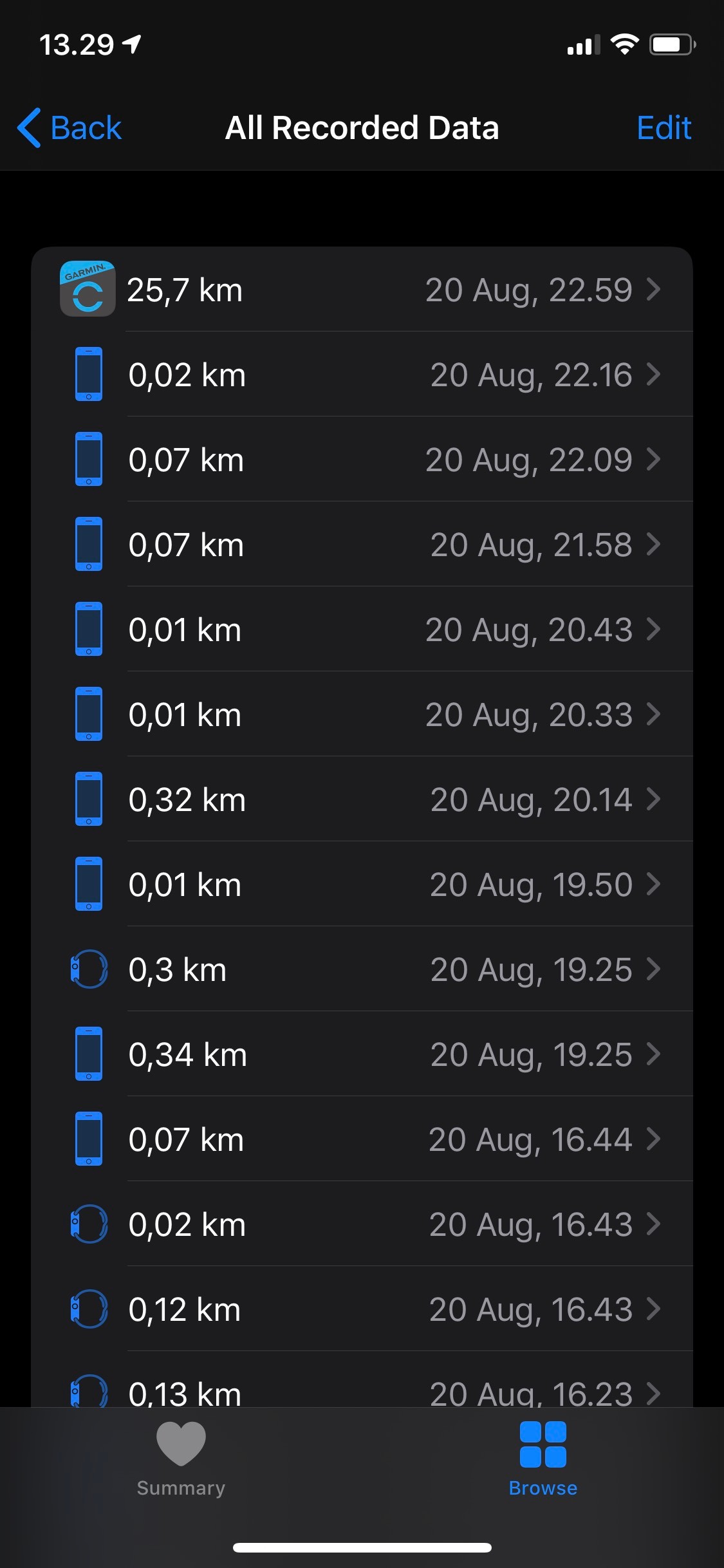The image size is (724, 1568).
Task: Tap the Apple Watch icon beside the 16.43 entry
Action: click(x=88, y=1224)
